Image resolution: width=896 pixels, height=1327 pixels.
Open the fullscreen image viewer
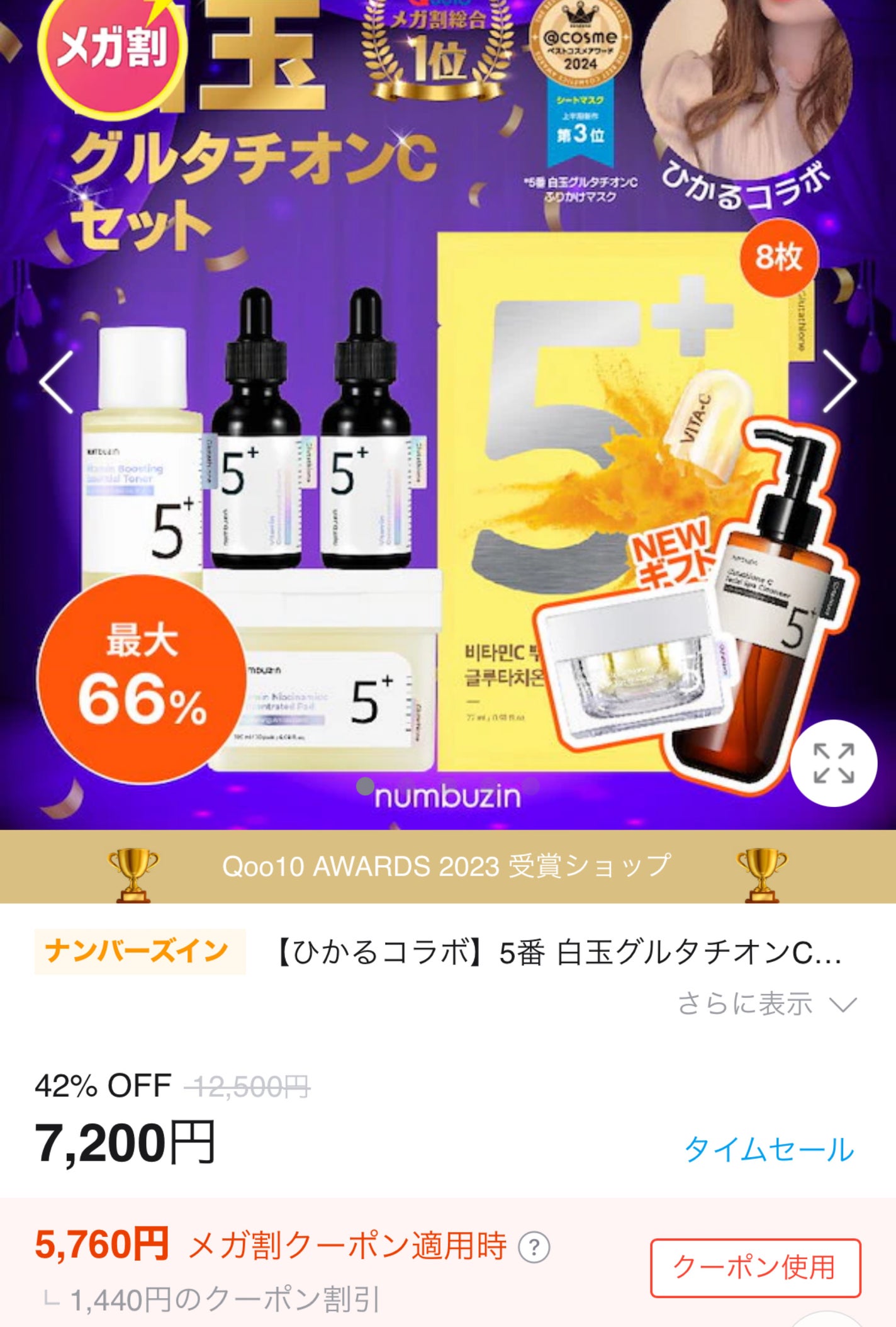834,762
